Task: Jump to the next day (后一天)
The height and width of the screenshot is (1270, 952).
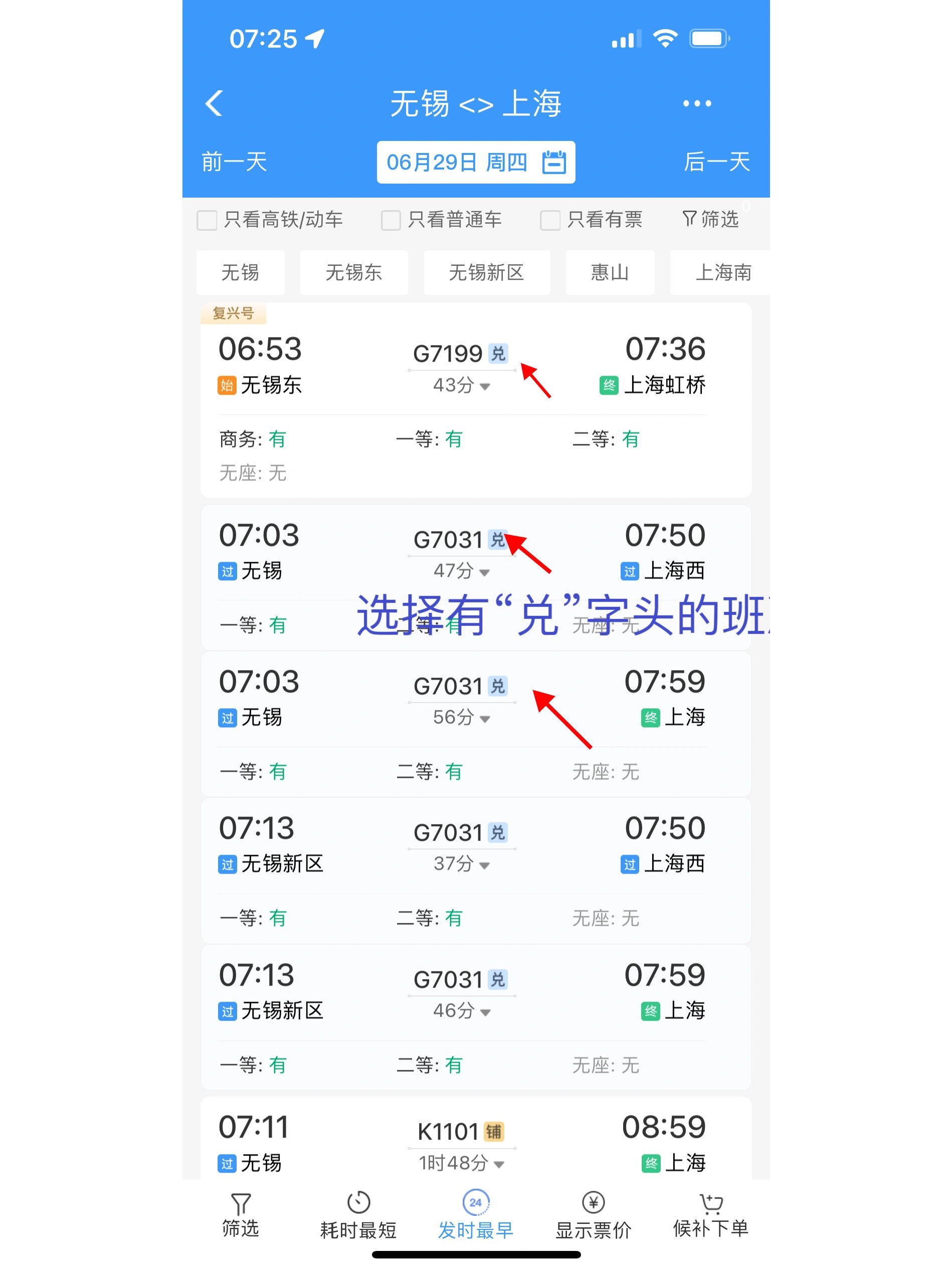Action: pyautogui.click(x=716, y=163)
